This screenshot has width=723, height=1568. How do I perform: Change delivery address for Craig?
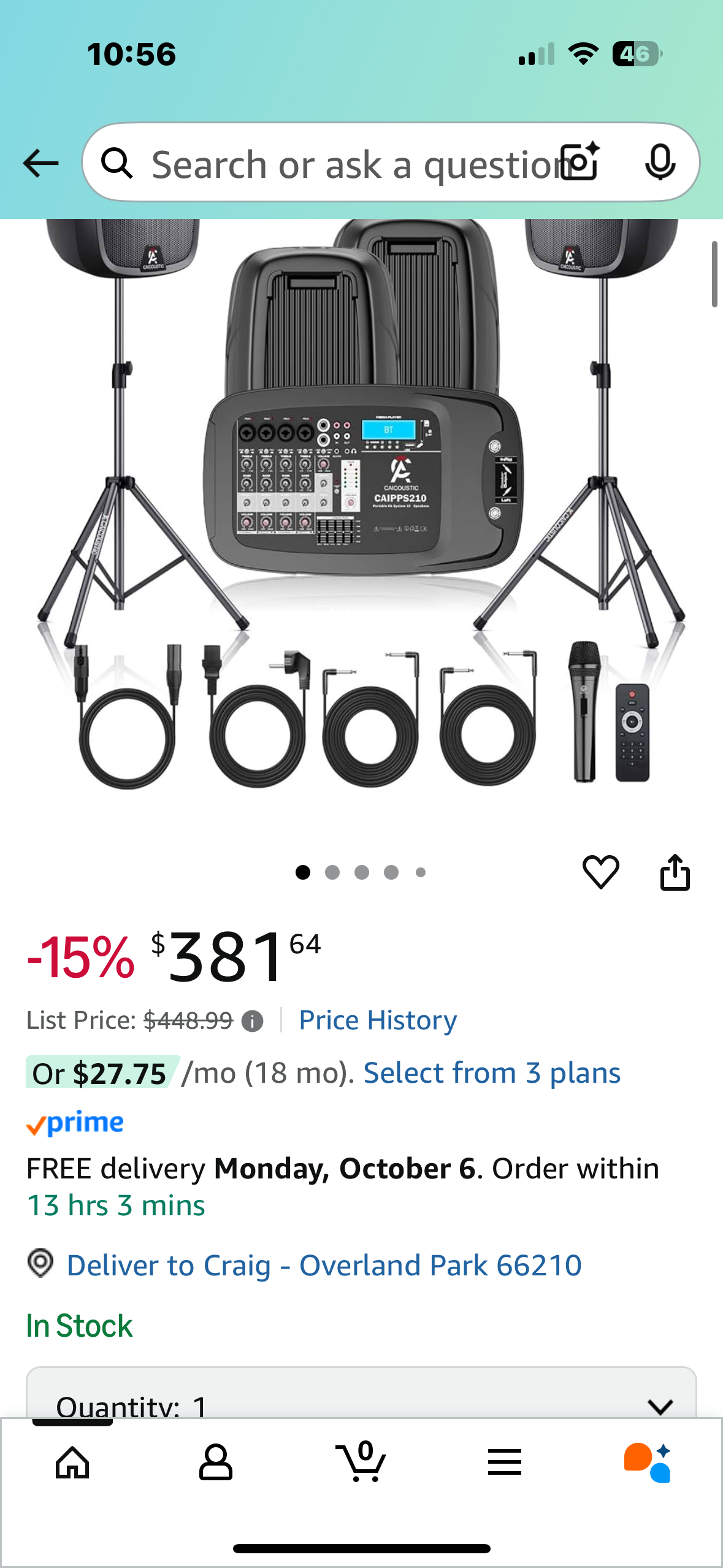point(324,1265)
